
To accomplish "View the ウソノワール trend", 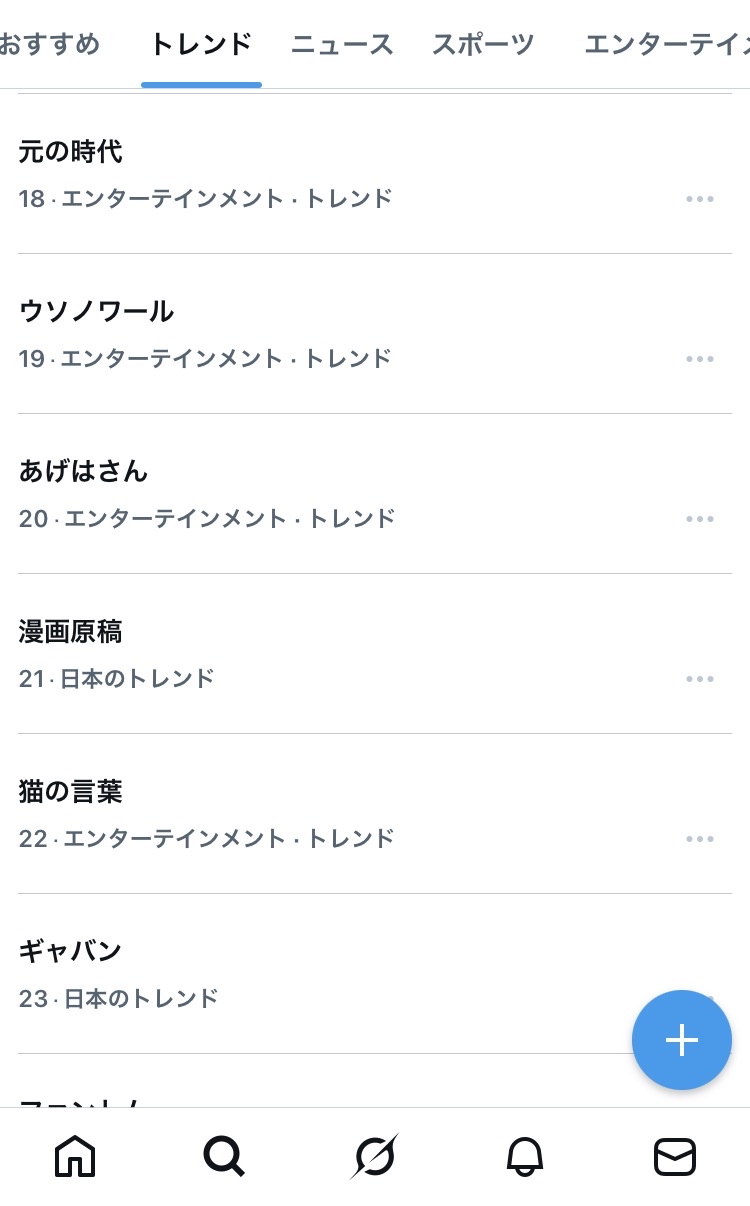I will tap(96, 312).
